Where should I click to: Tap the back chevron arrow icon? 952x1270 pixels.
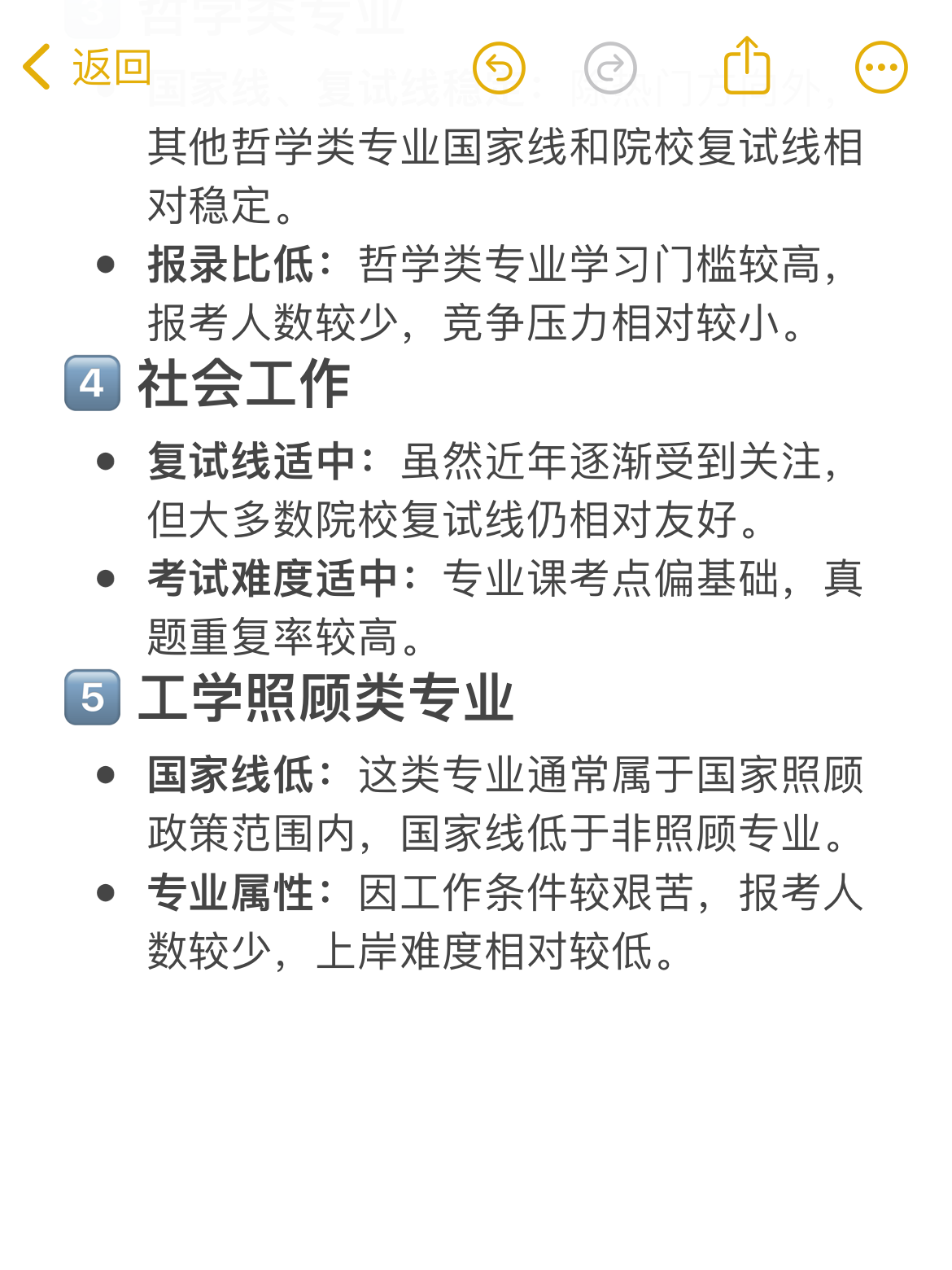coord(34,65)
